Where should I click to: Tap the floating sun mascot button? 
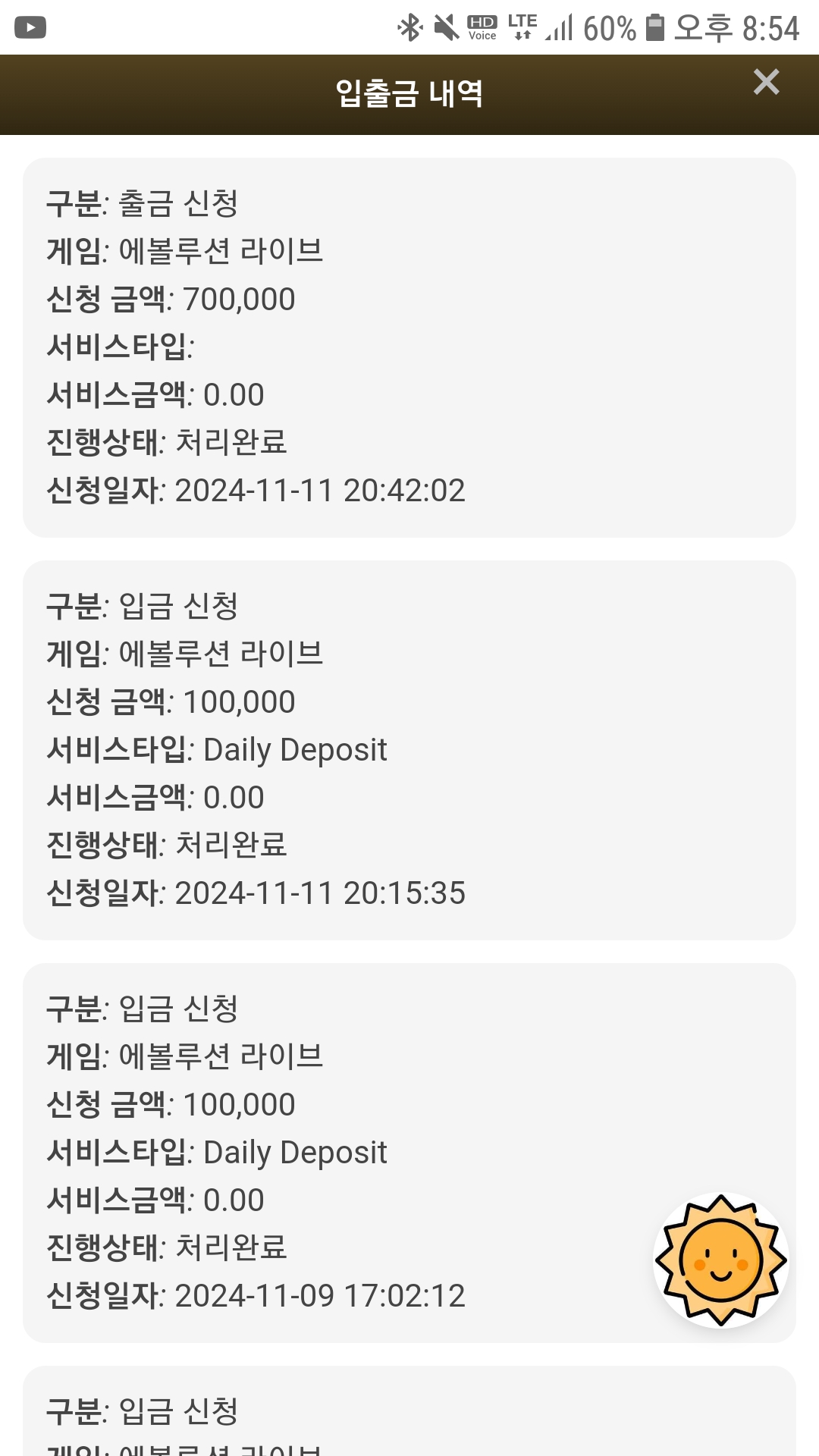pos(721,1260)
